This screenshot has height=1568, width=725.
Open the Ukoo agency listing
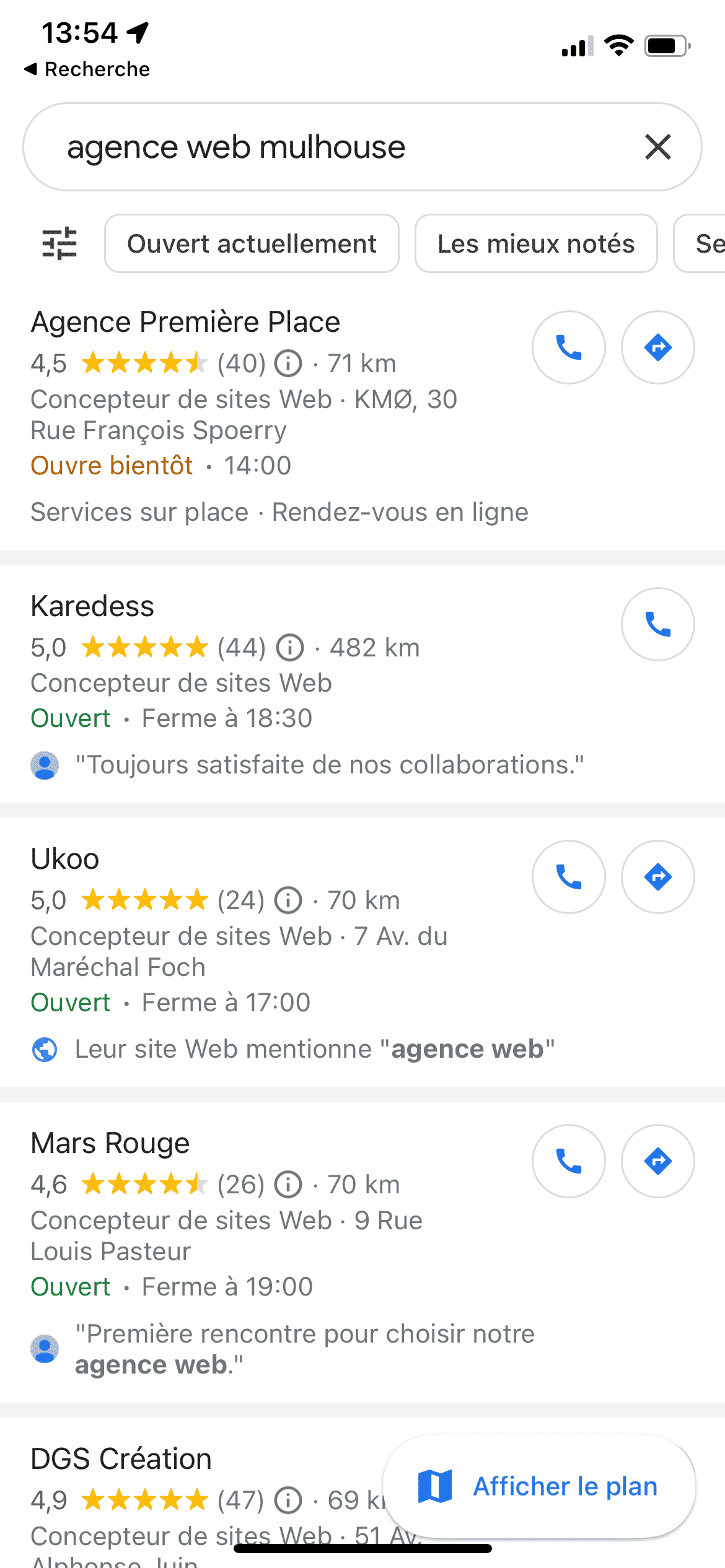click(65, 858)
